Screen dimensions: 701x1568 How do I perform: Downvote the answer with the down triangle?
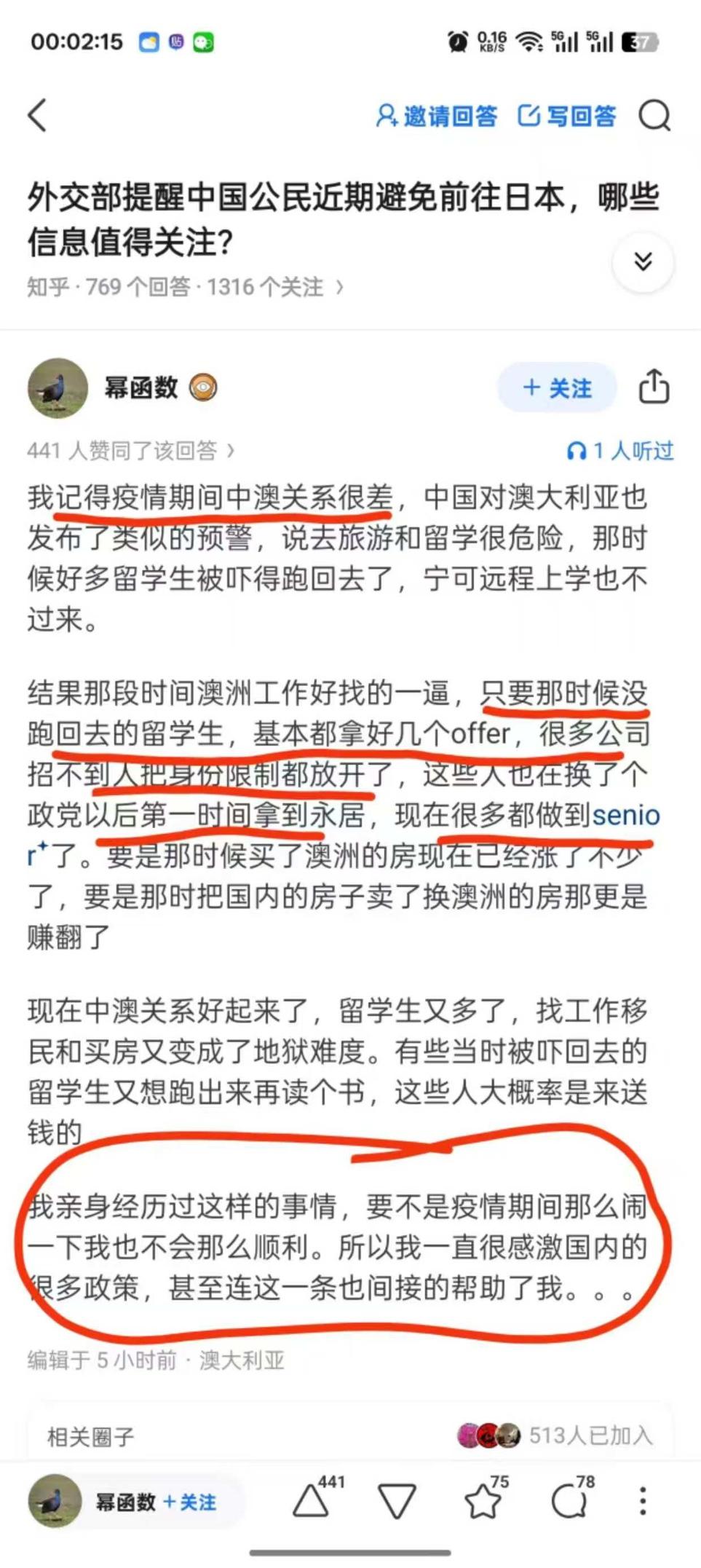pos(397,1500)
